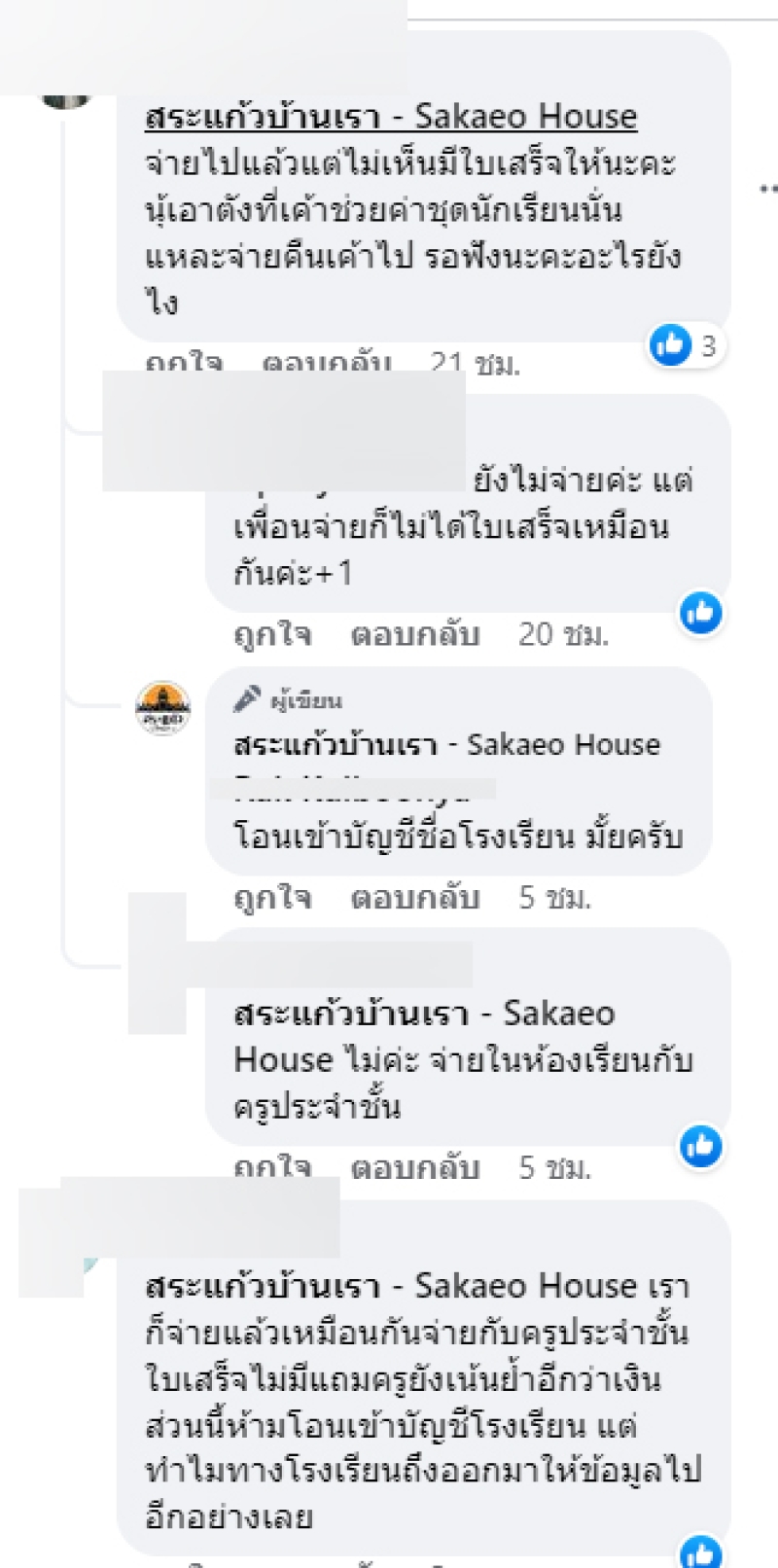The image size is (778, 1568).
Task: Like the author comment 'โอนเข้าบัญชีชื่อโรงเรียน มั้ยครับ'
Action: [x=272, y=897]
